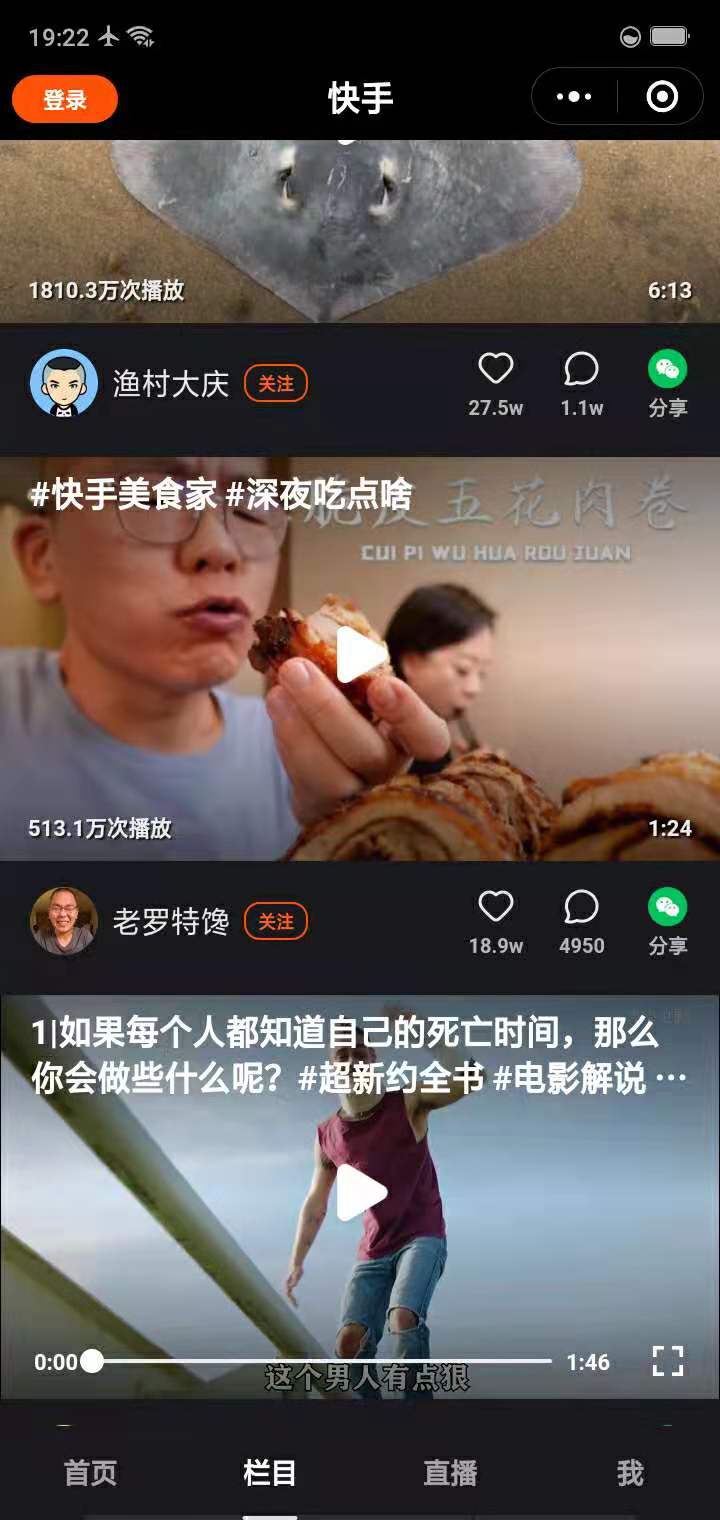
Task: Share 老罗特馋's video via WeChat
Action: click(x=668, y=922)
